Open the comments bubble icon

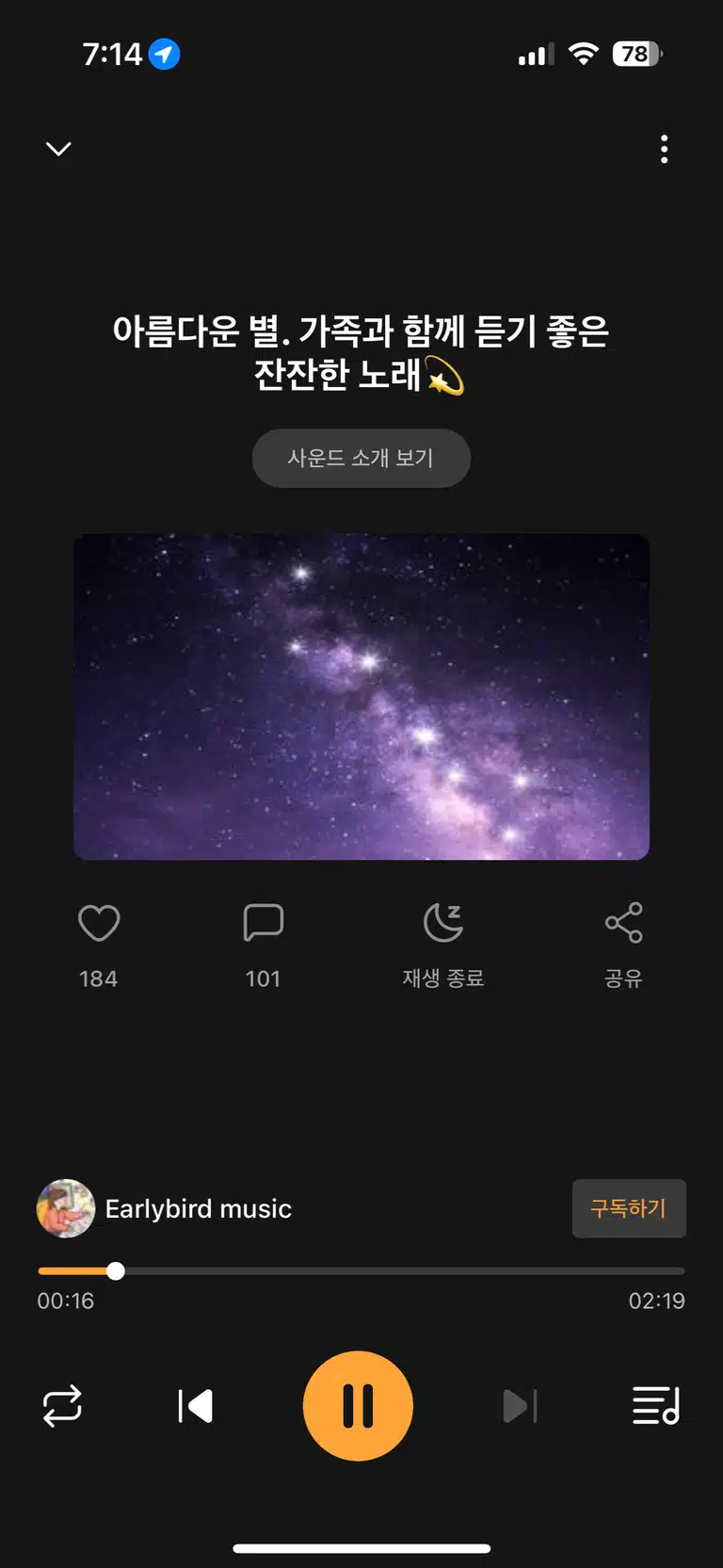(x=263, y=923)
